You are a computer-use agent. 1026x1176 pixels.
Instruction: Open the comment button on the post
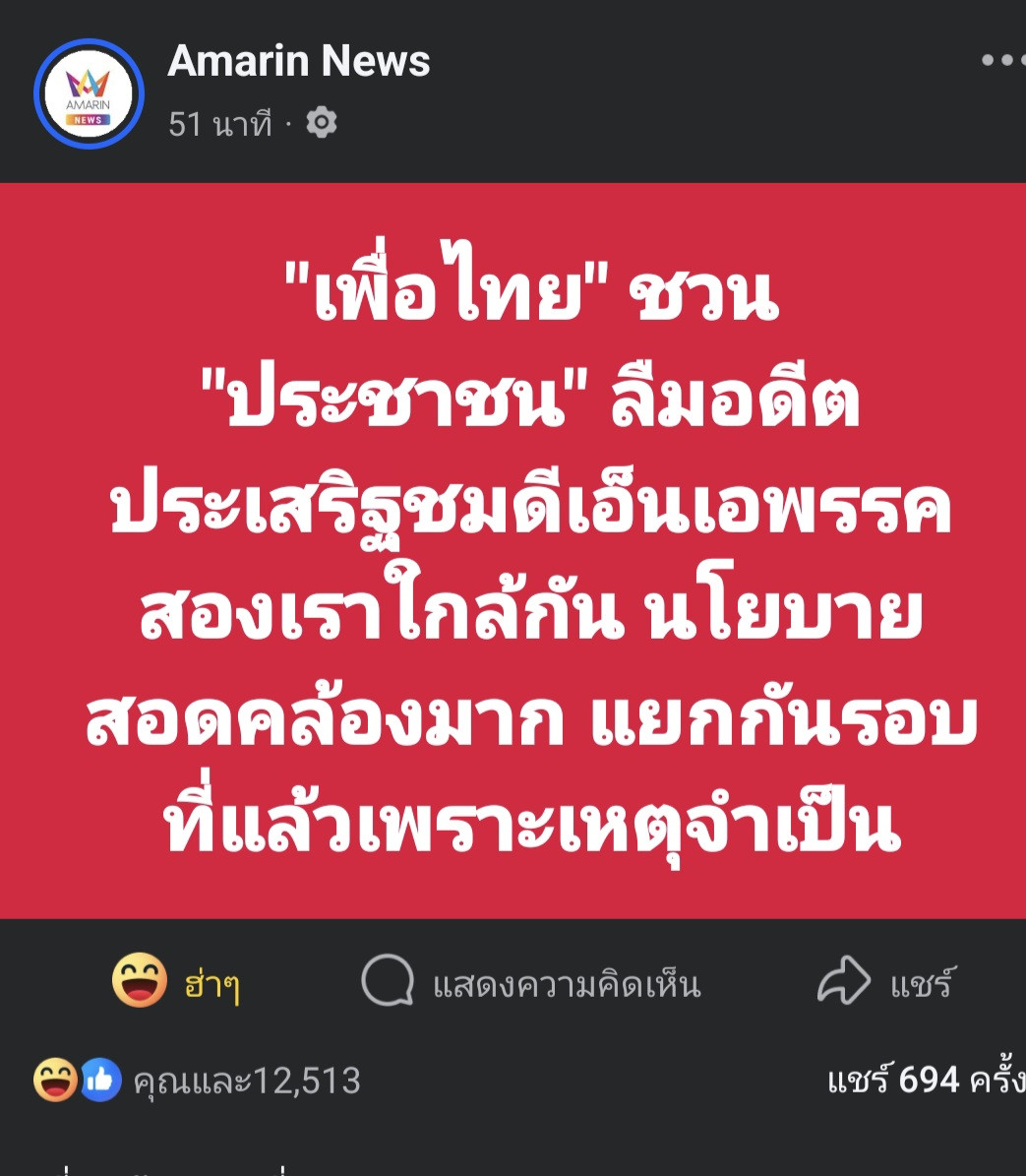(531, 982)
